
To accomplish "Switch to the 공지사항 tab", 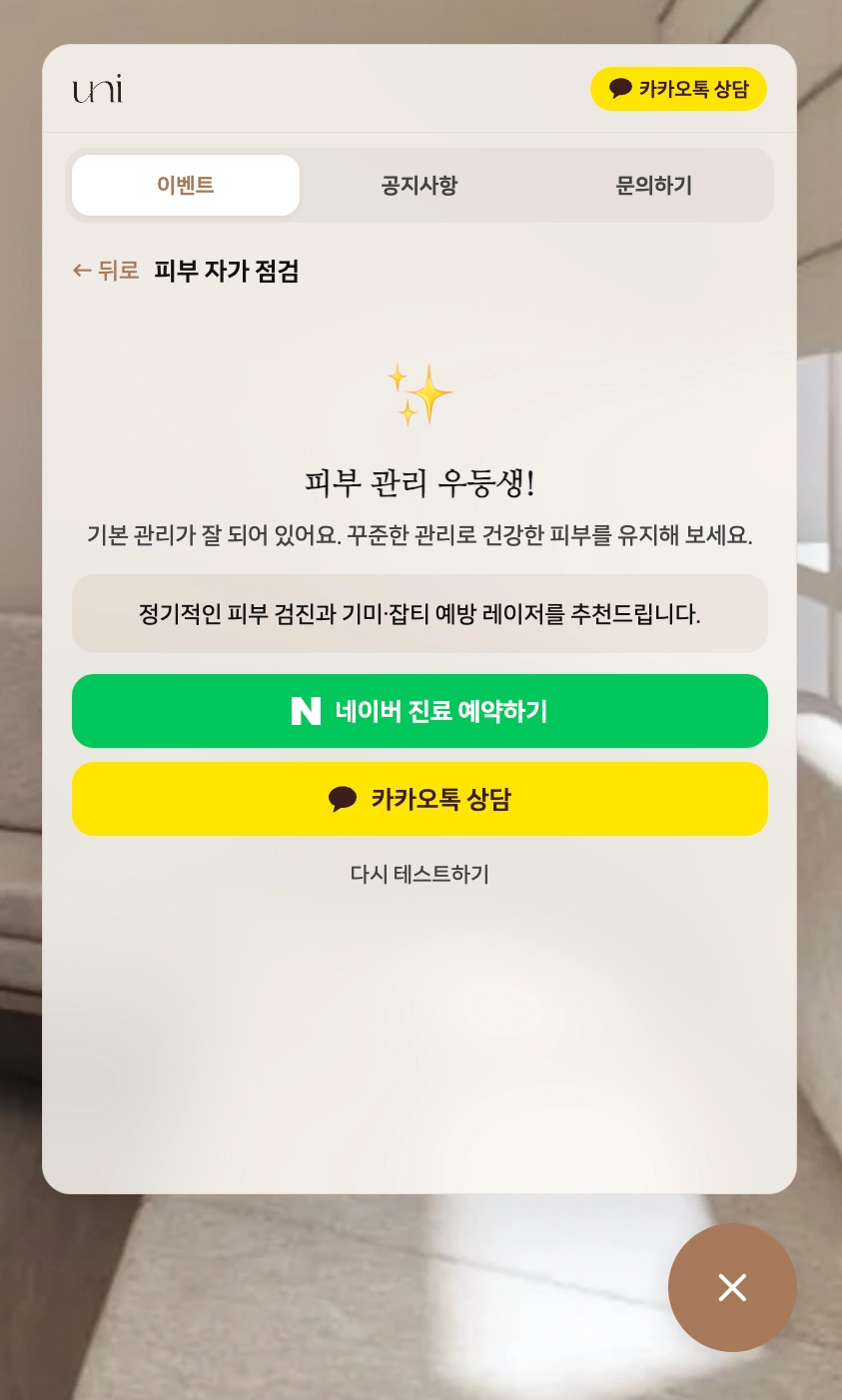I will pyautogui.click(x=419, y=186).
